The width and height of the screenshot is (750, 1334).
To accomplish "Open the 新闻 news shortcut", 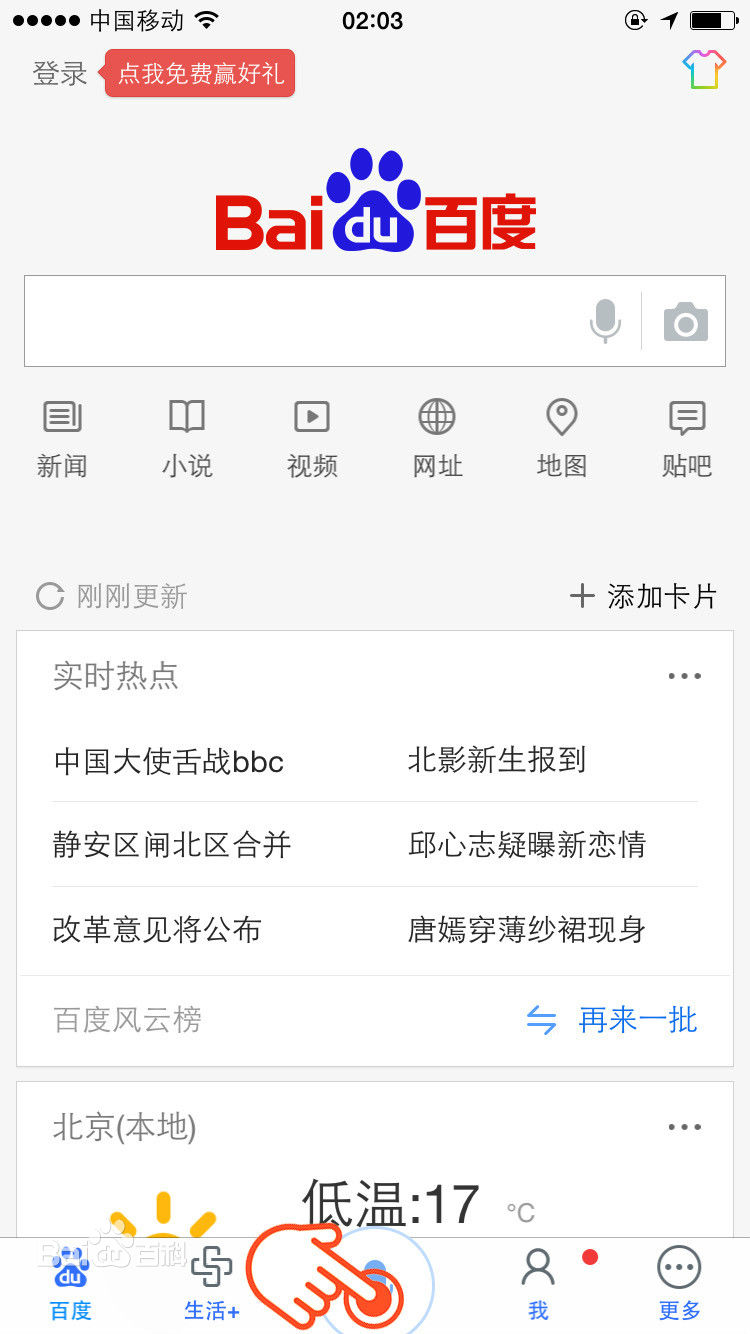I will click(62, 439).
